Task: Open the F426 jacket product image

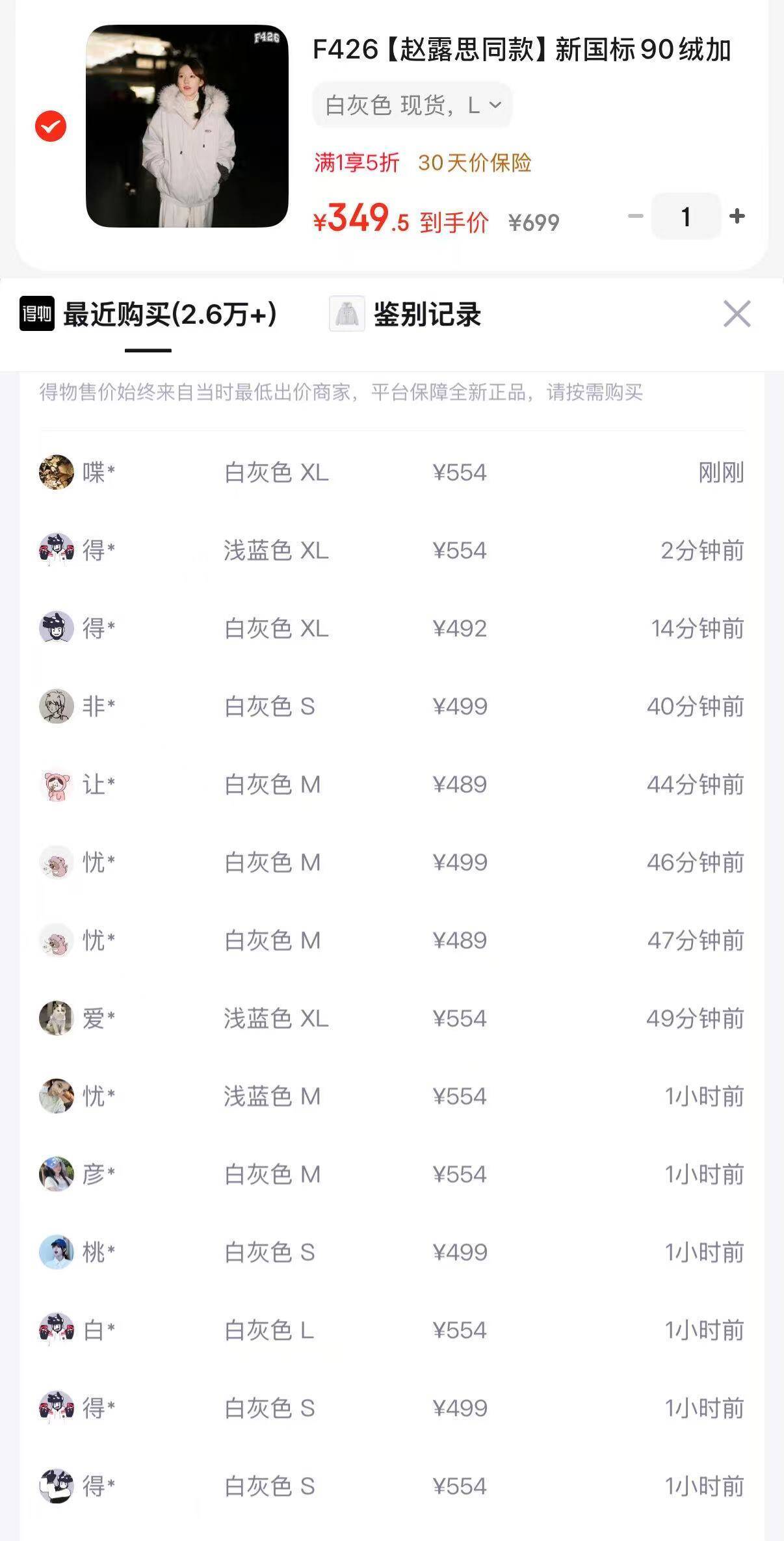Action: [187, 126]
